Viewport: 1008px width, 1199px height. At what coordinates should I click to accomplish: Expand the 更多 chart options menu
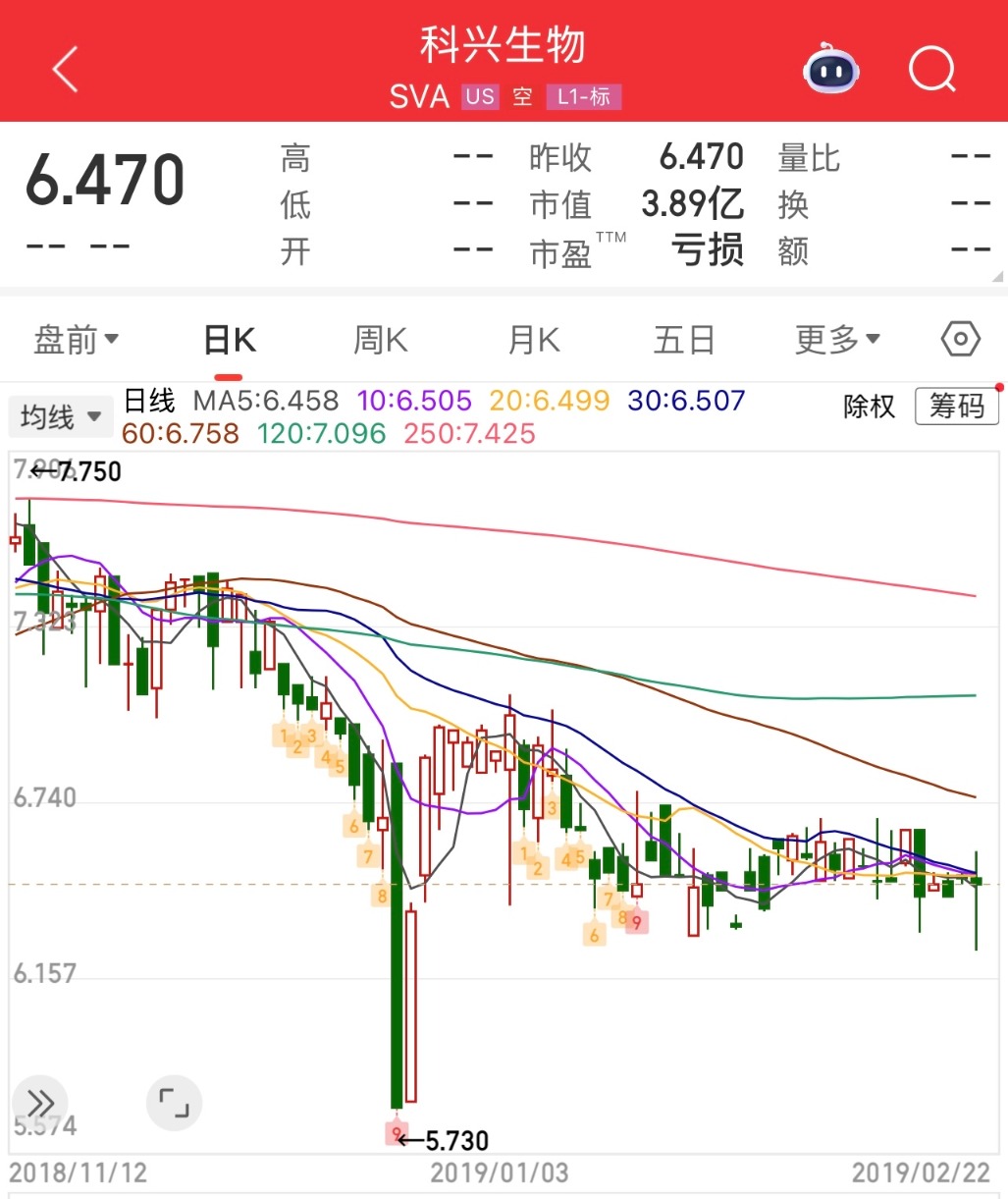coord(832,338)
